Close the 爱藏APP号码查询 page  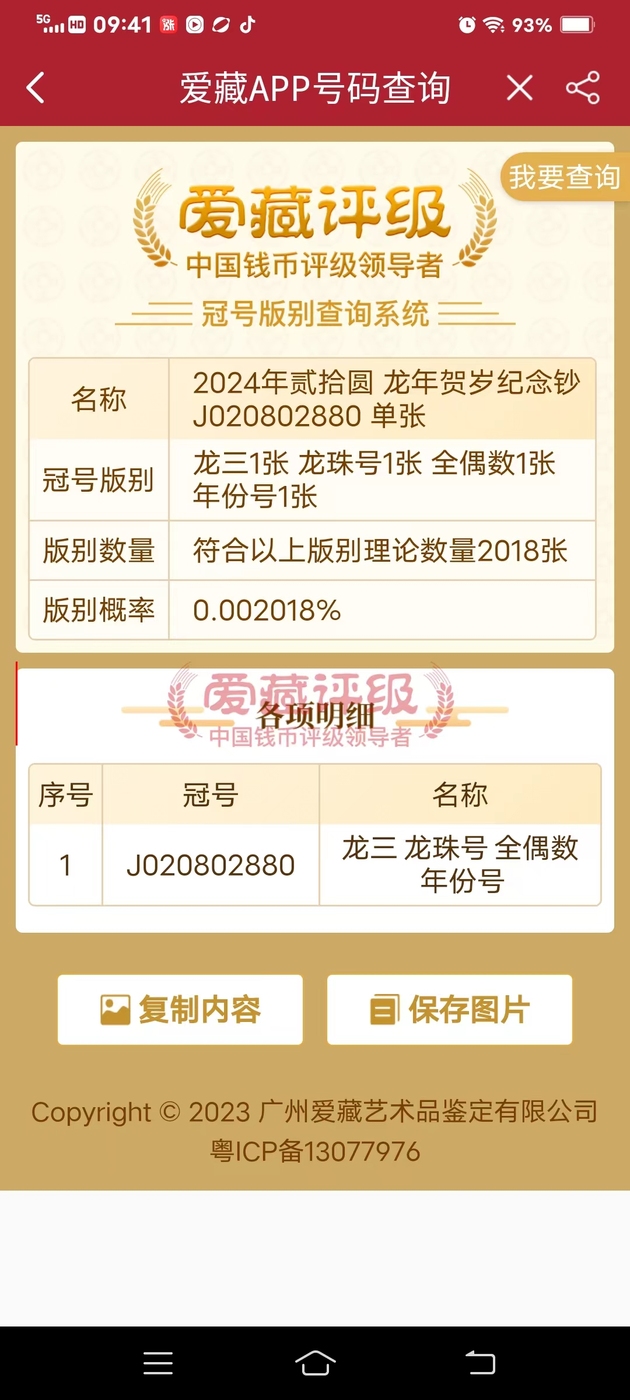pyautogui.click(x=519, y=88)
